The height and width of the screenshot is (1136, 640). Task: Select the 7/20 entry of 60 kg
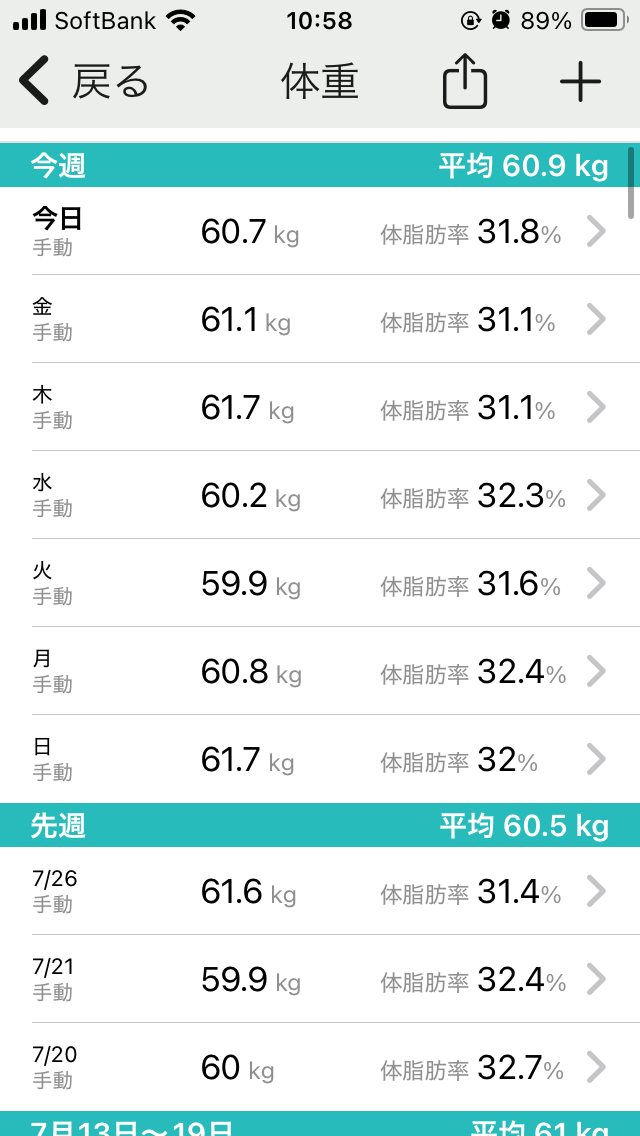point(320,1067)
